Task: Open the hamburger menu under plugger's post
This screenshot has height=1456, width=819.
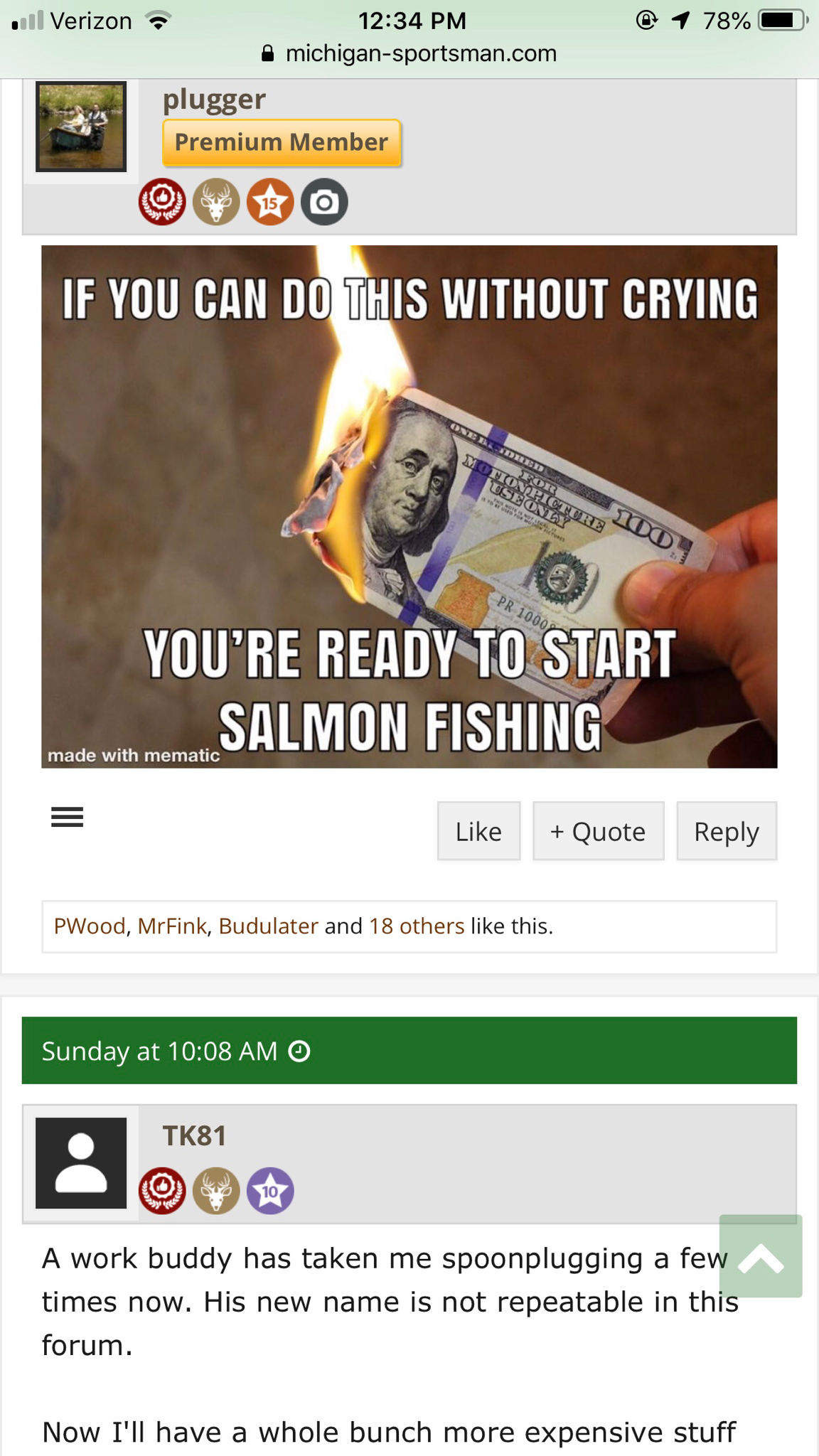Action: click(x=68, y=817)
